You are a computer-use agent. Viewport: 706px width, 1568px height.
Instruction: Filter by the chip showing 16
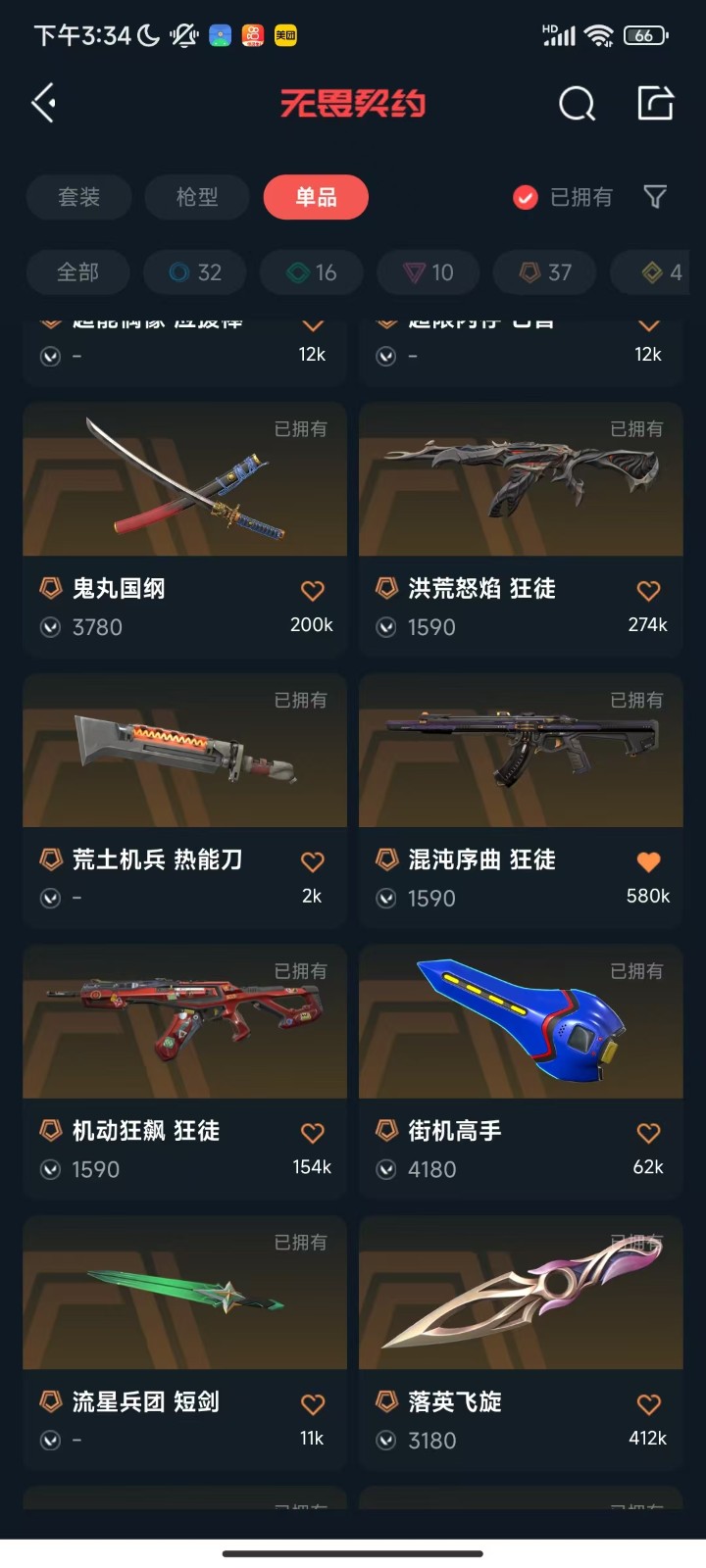coord(312,272)
